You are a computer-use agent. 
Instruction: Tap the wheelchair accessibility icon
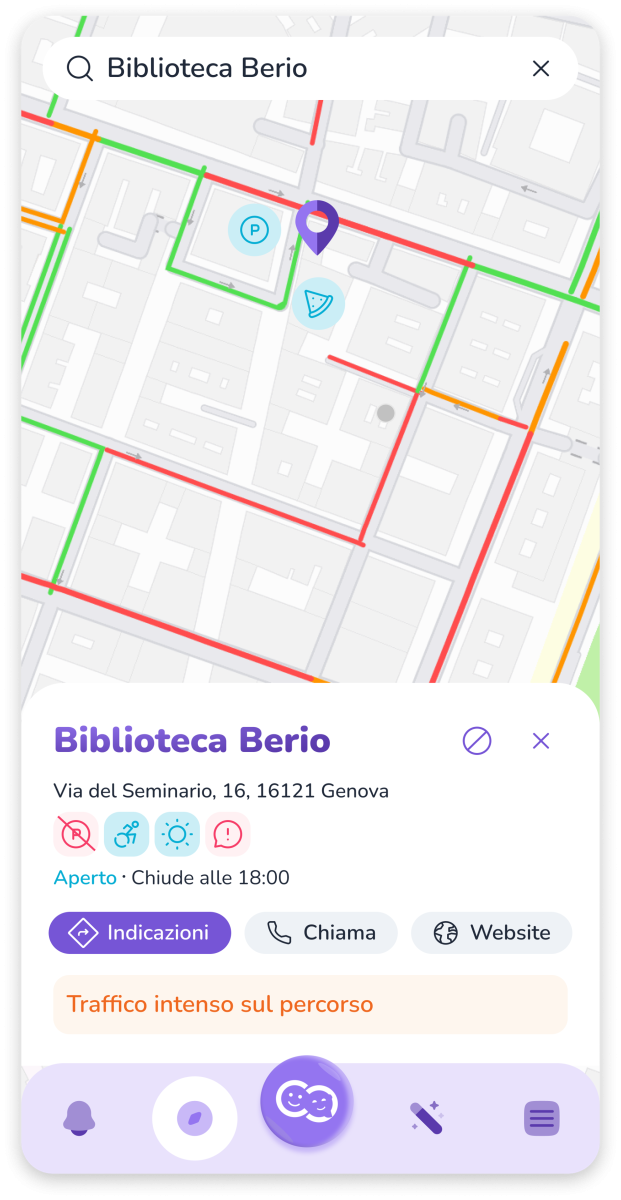click(x=126, y=834)
